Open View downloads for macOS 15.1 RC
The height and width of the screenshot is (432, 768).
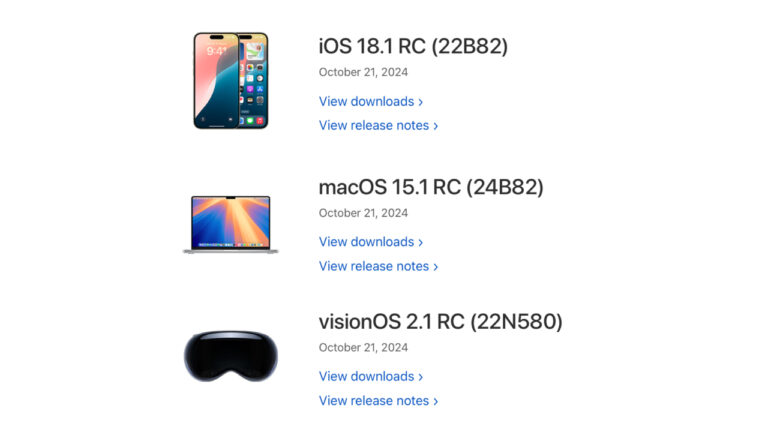[x=370, y=241]
